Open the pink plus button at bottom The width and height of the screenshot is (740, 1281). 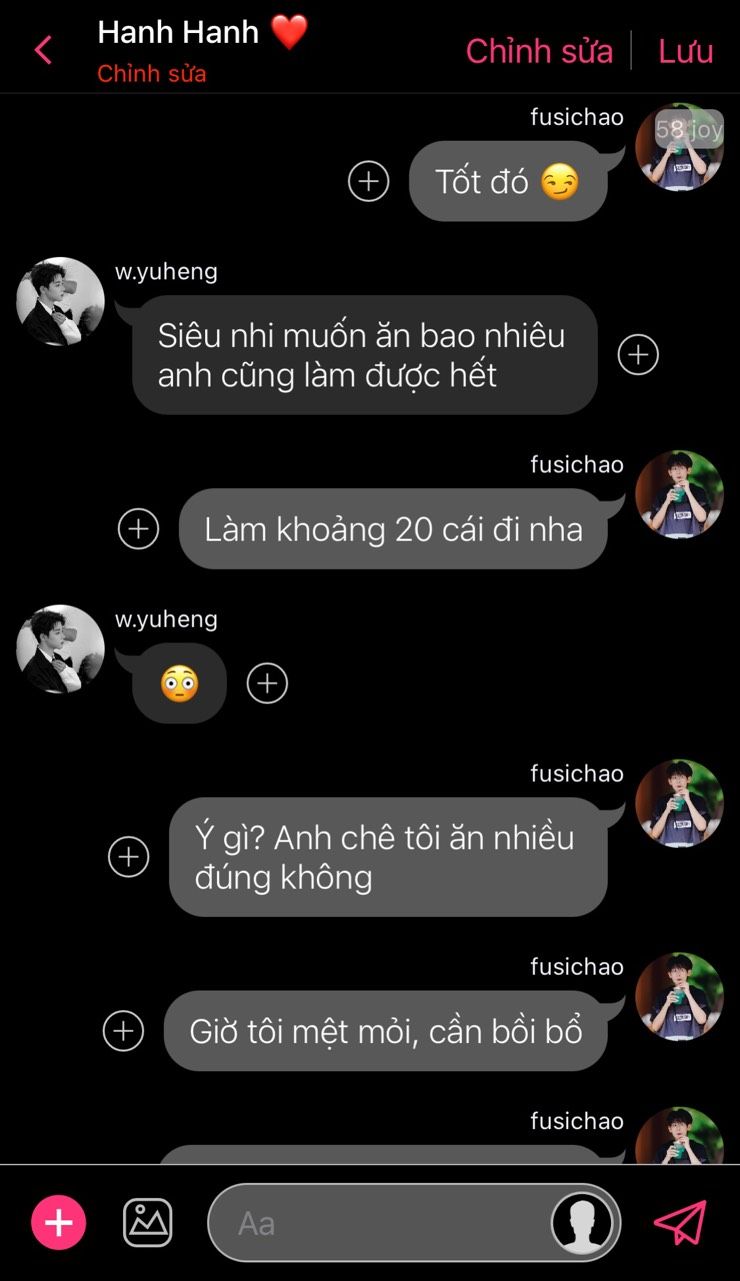59,1222
